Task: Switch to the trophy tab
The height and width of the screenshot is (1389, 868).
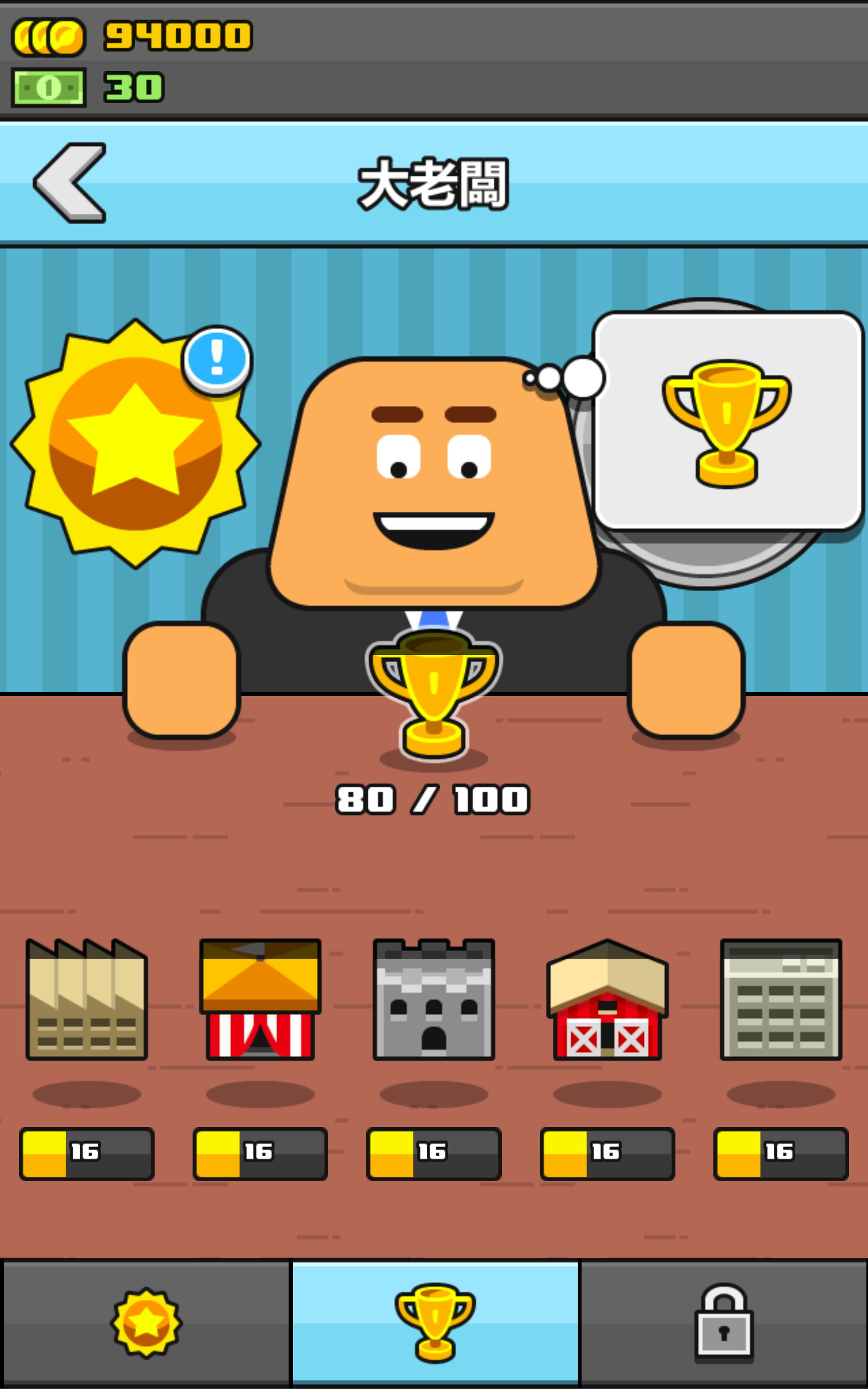Action: 435,1323
